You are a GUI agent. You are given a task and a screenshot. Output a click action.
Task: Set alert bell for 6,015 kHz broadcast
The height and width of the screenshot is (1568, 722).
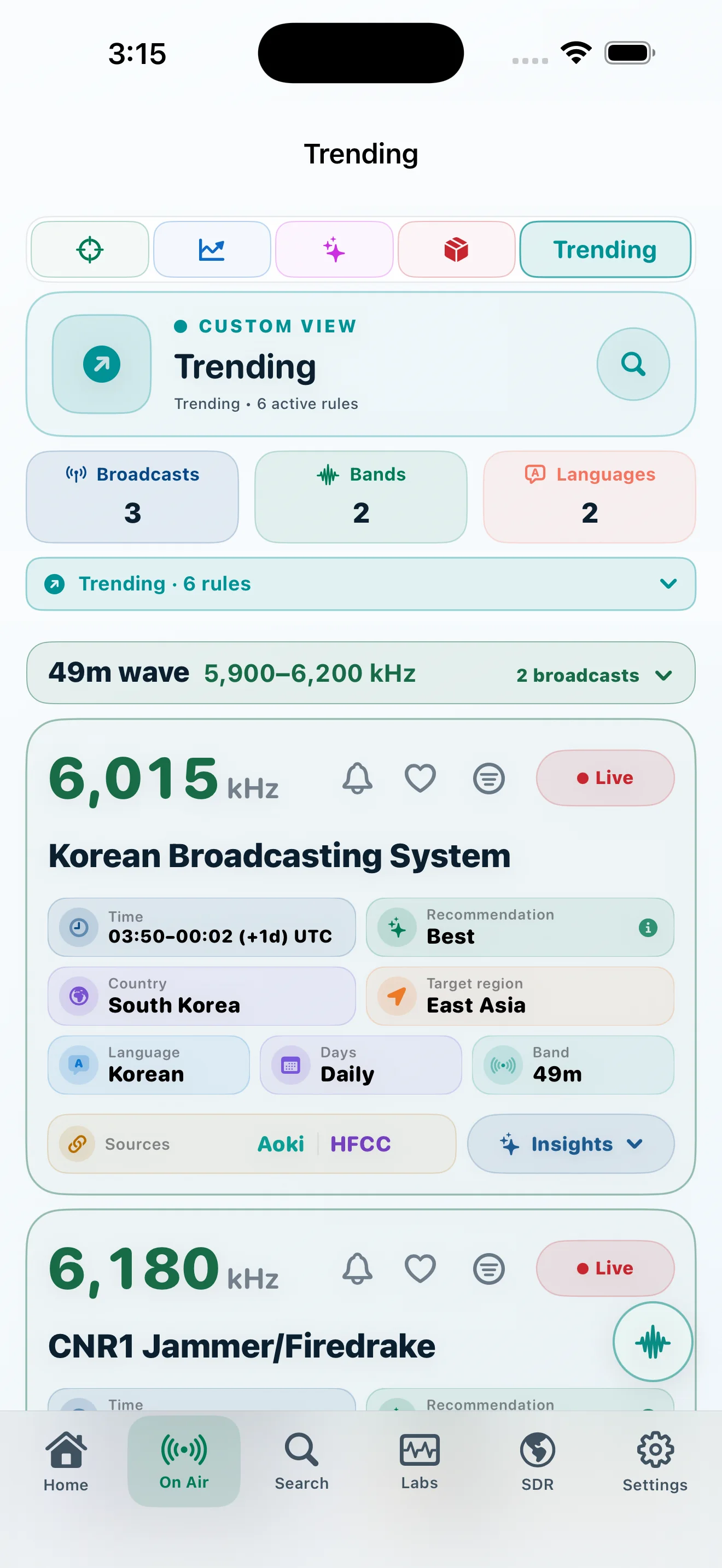pos(357,778)
